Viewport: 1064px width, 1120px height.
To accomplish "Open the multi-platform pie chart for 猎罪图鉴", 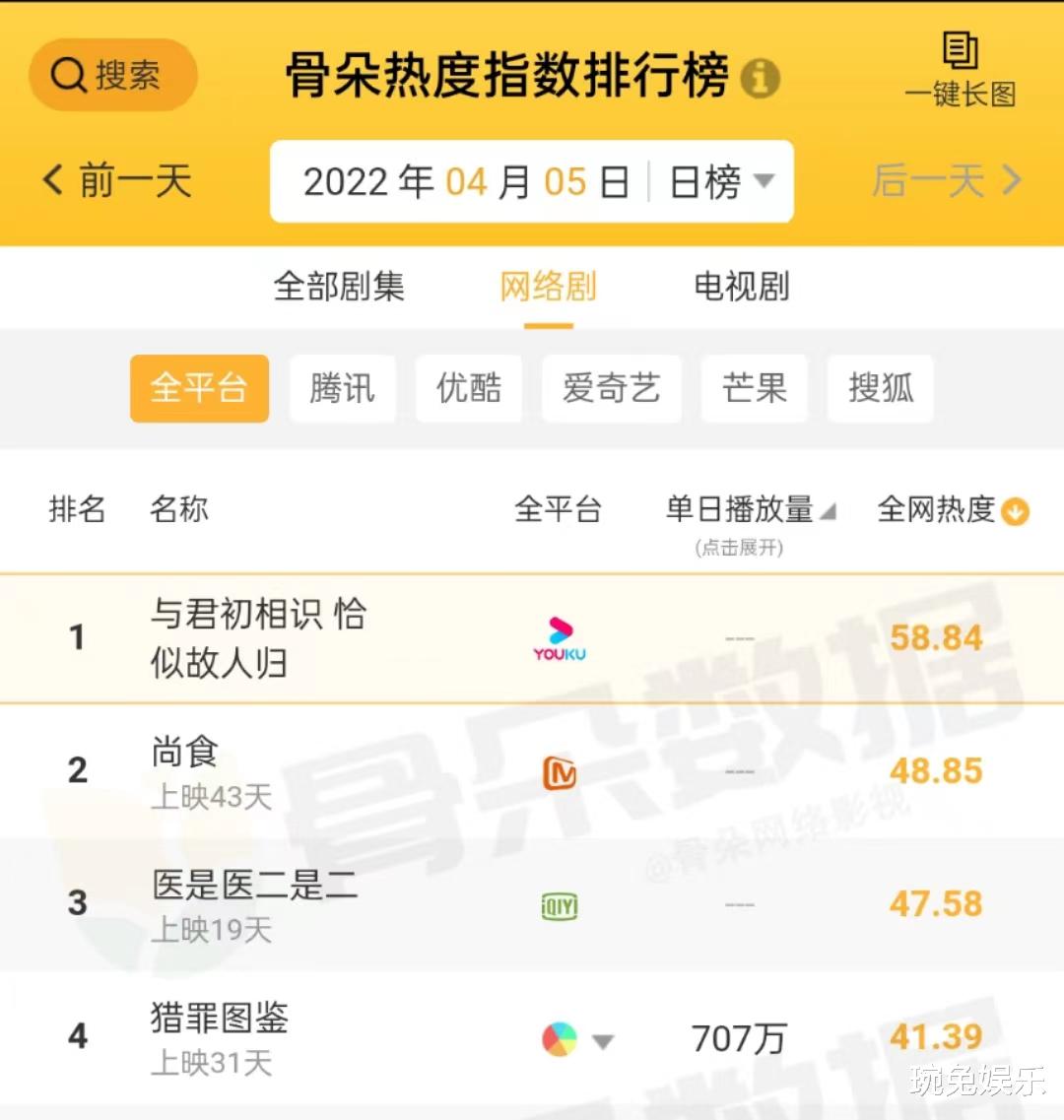I will coord(559,1037).
